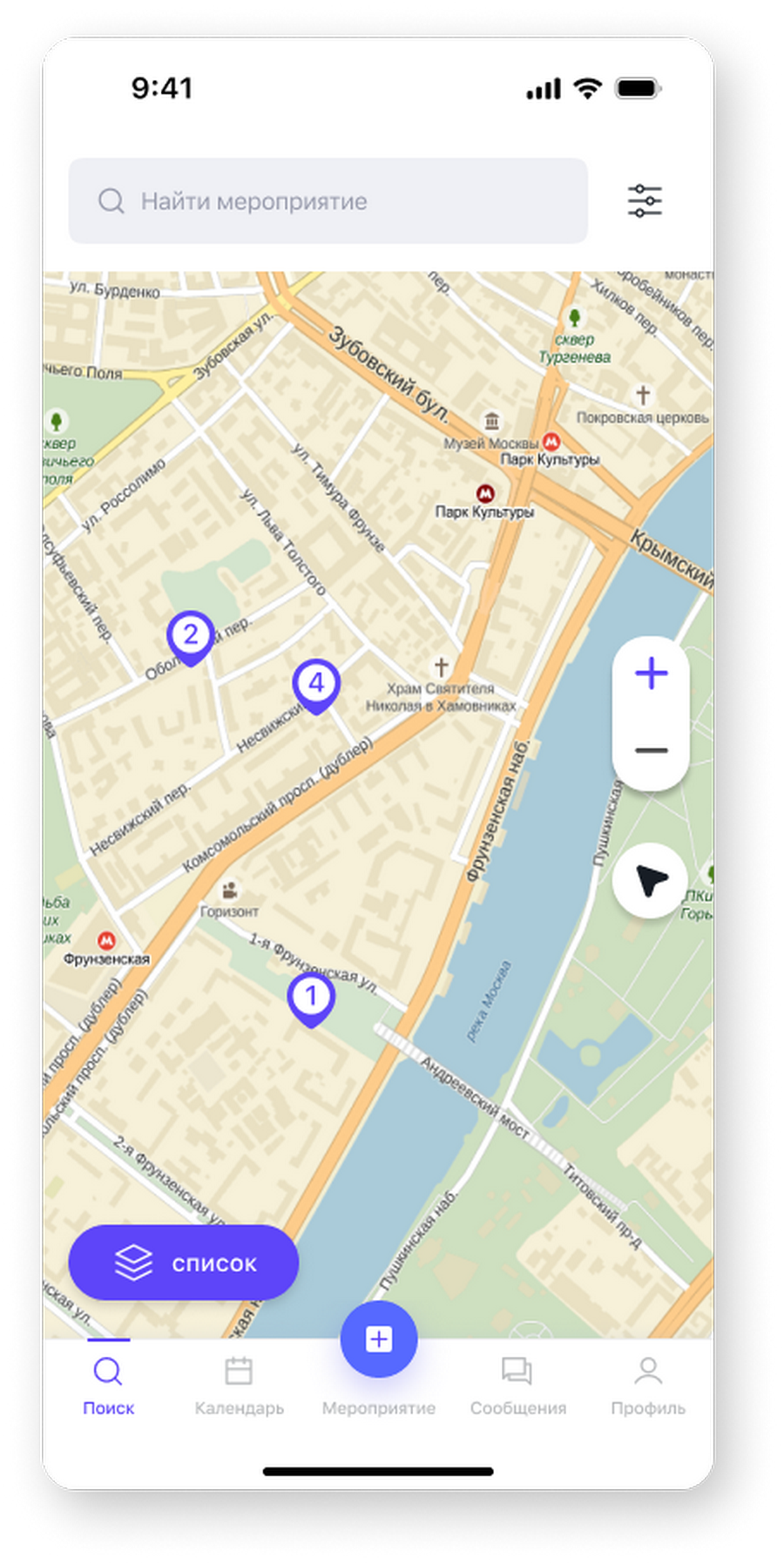Select the map pin numbered 2
This screenshot has height=1565, width=784.
pos(190,638)
